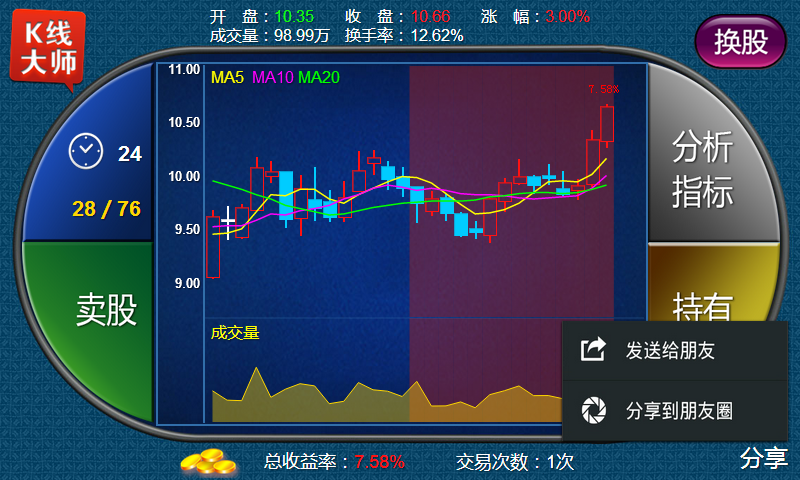Select 持有 to hold the stock
Viewport: 800px width, 480px height.
click(702, 290)
